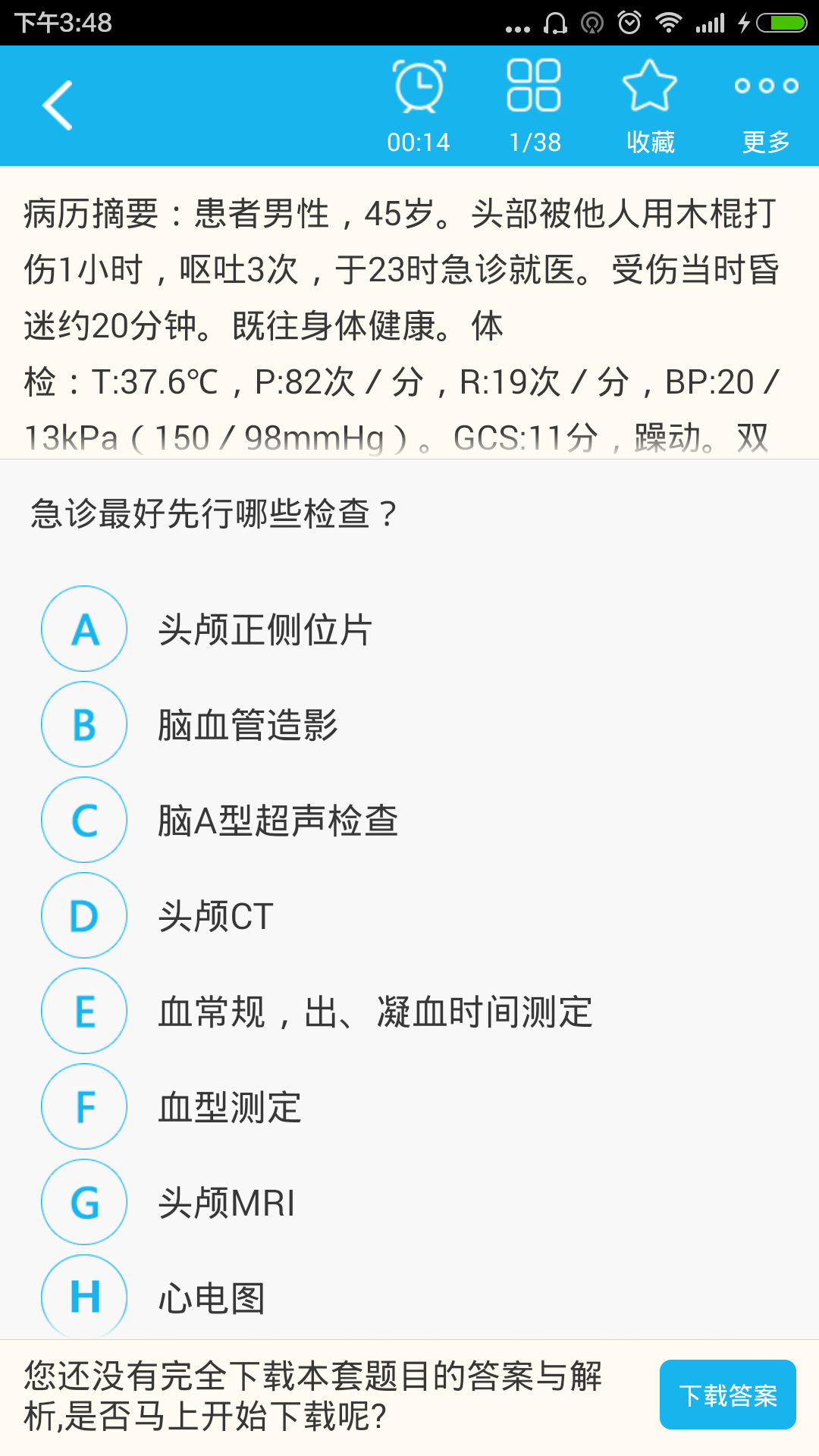819x1456 pixels.
Task: Tap the 收藏 menu label
Action: tap(651, 141)
